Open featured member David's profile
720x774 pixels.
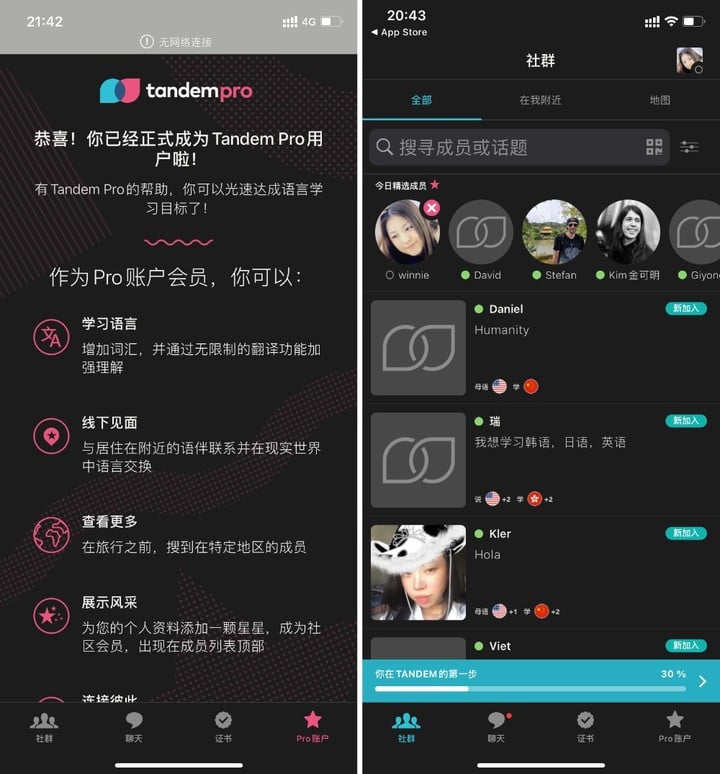point(481,232)
